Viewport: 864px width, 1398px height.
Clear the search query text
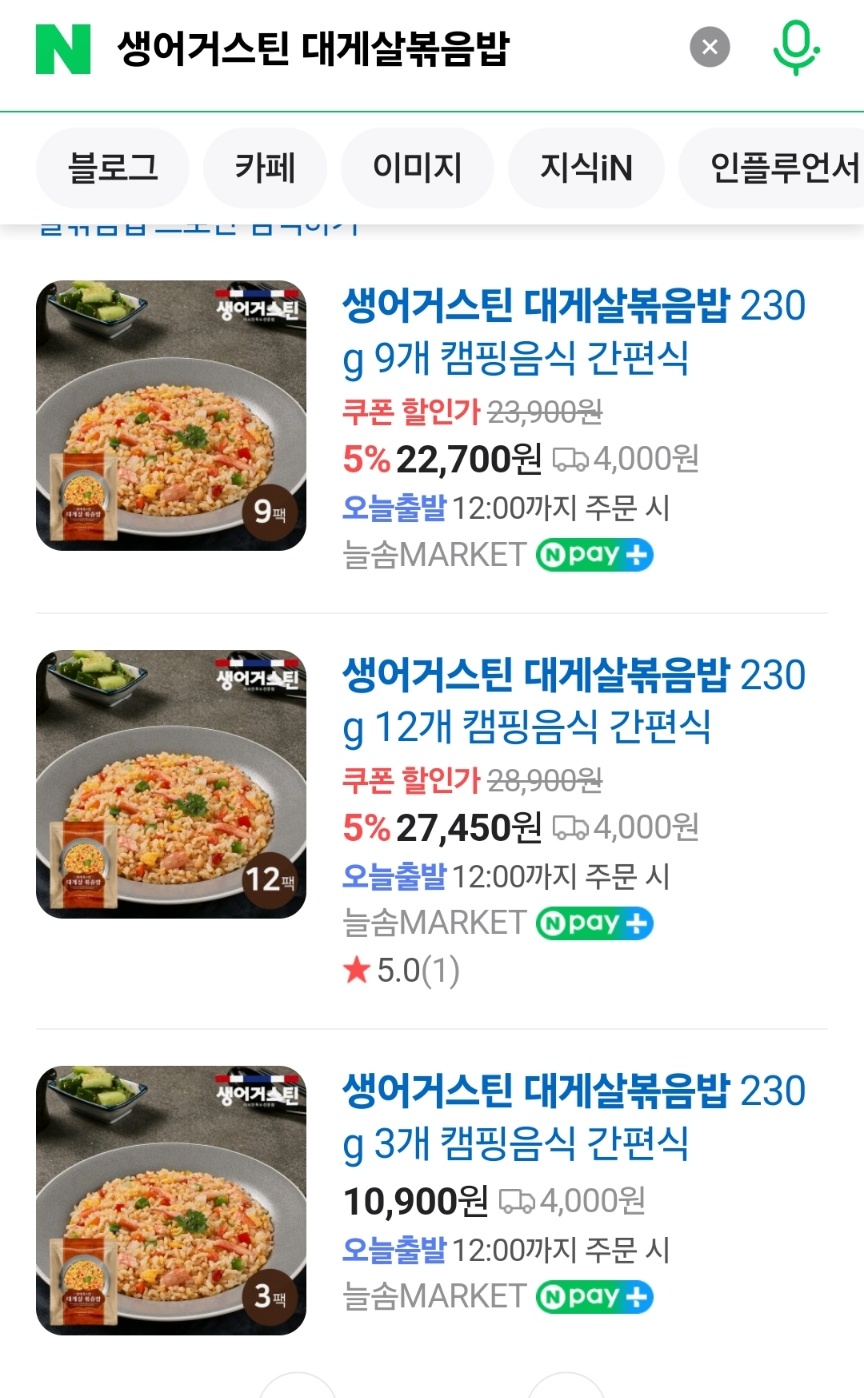click(x=709, y=47)
